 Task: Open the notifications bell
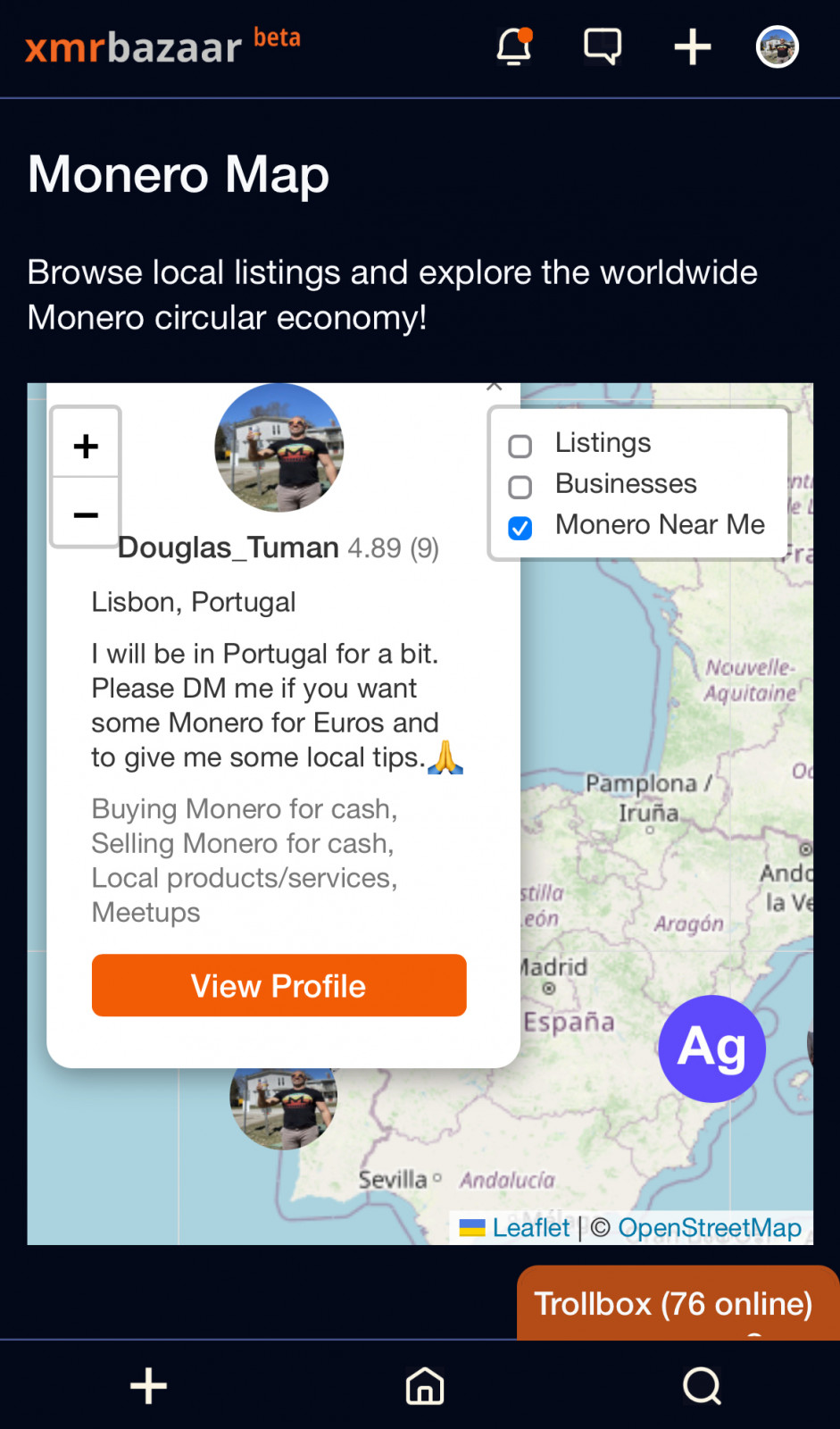point(514,46)
